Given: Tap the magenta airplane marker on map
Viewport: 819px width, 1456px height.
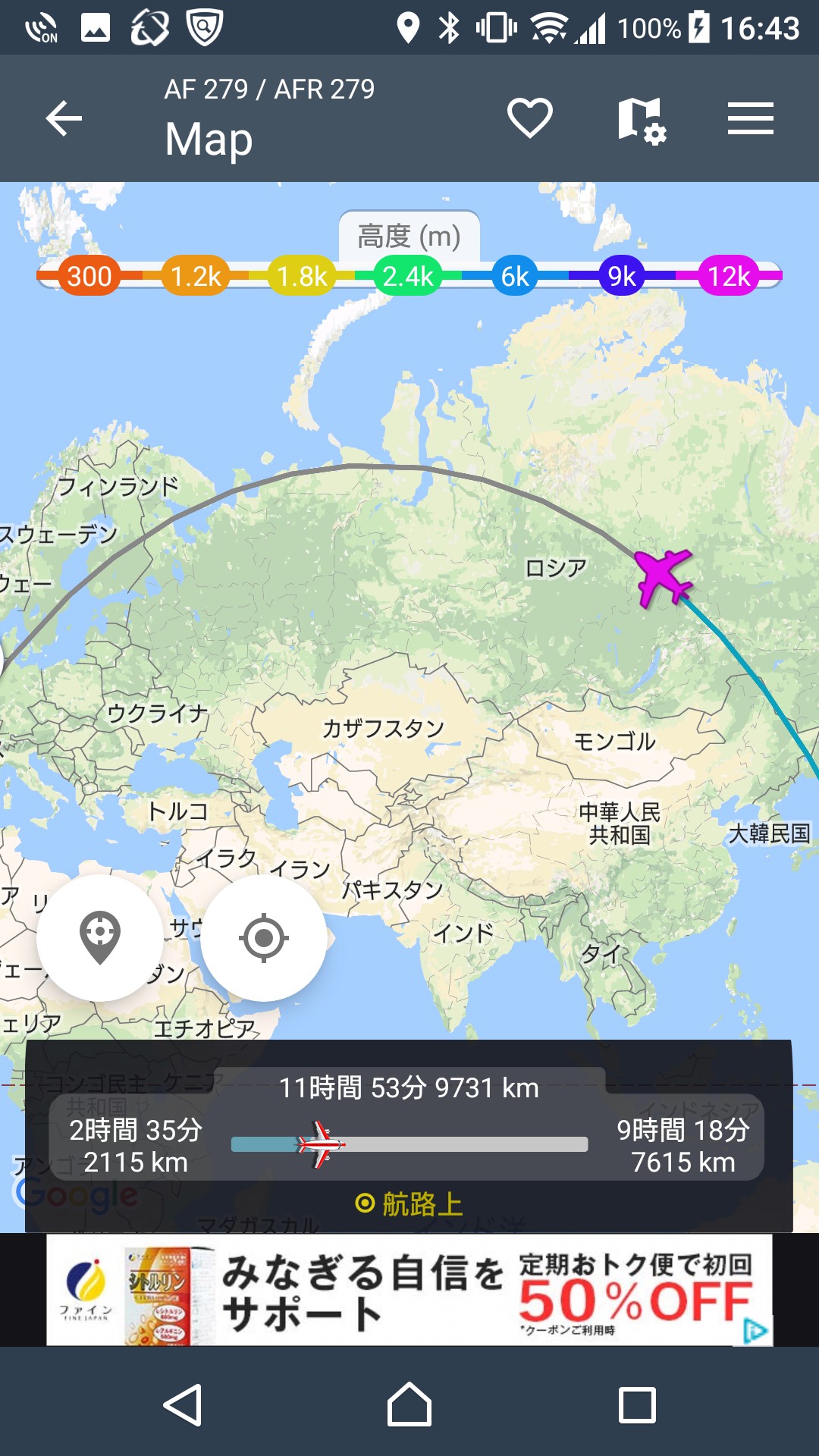Looking at the screenshot, I should (663, 578).
